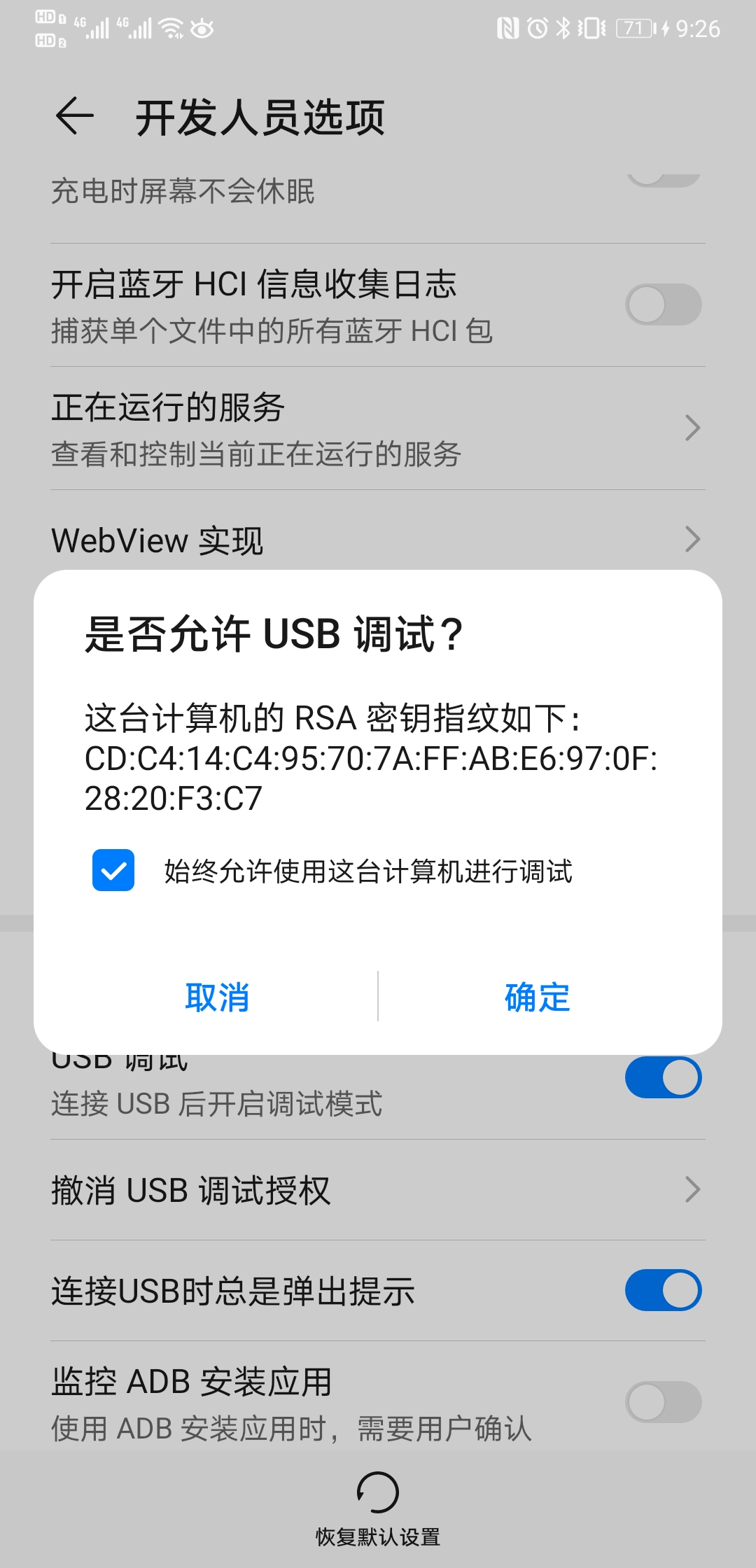The image size is (756, 1568).
Task: Tap the Bluetooth icon in the status bar
Action: tap(563, 28)
